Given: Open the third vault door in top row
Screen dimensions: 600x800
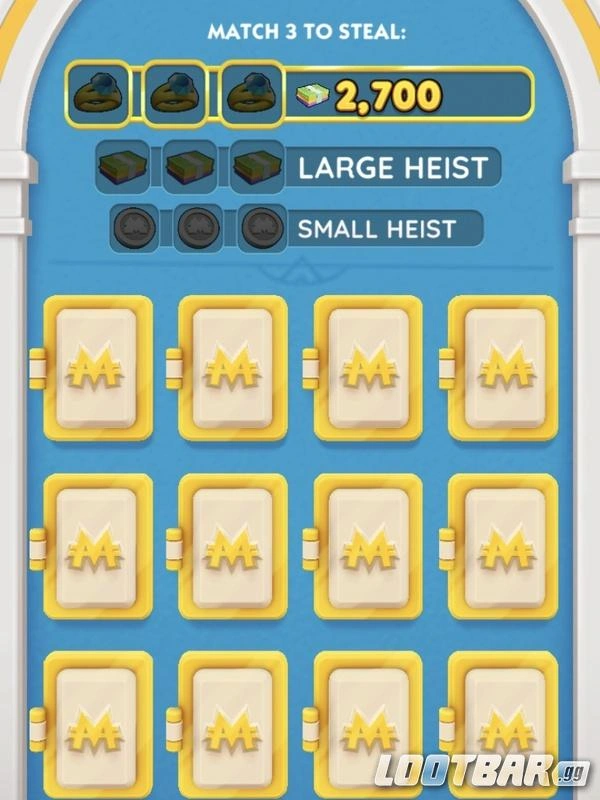Looking at the screenshot, I should click(x=368, y=368).
